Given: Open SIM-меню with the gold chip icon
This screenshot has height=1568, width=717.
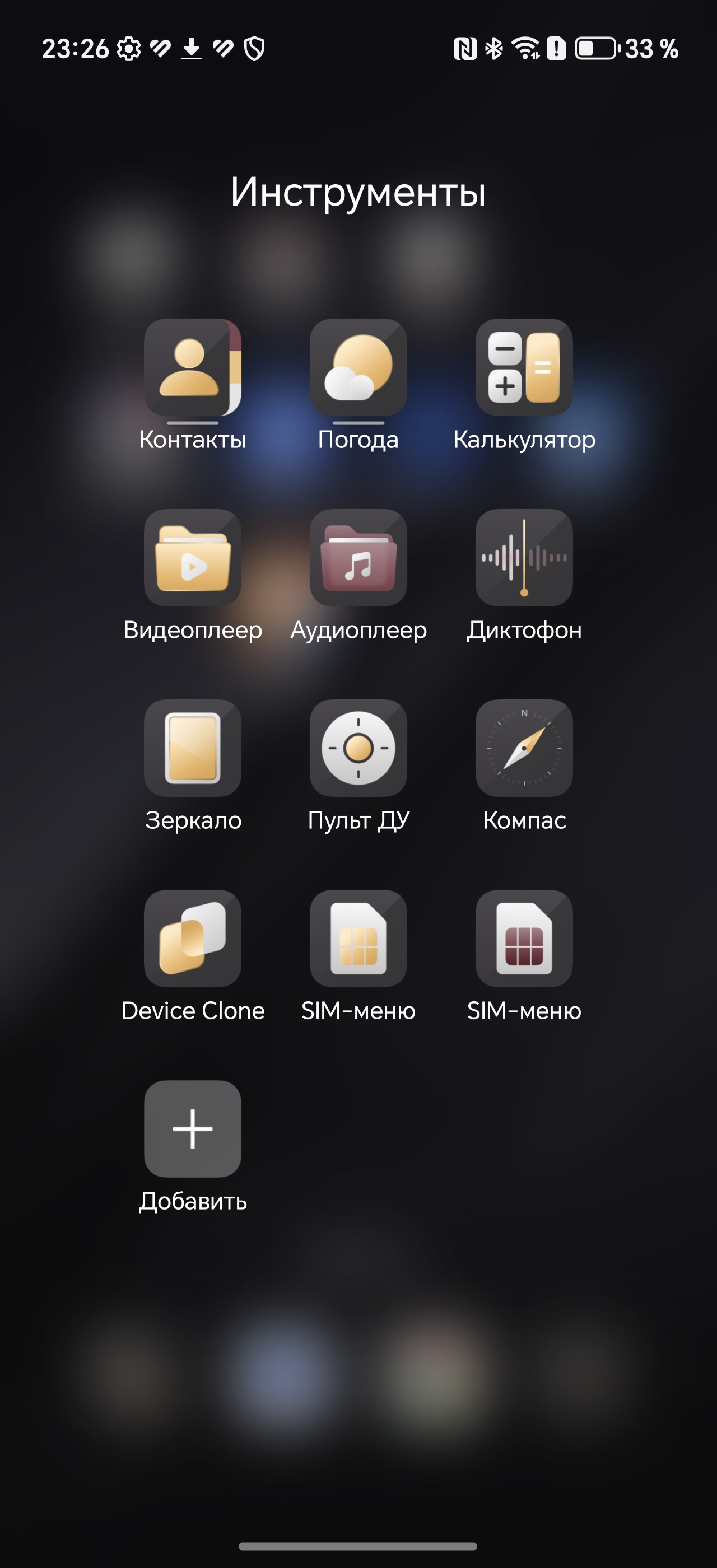Looking at the screenshot, I should tap(358, 939).
